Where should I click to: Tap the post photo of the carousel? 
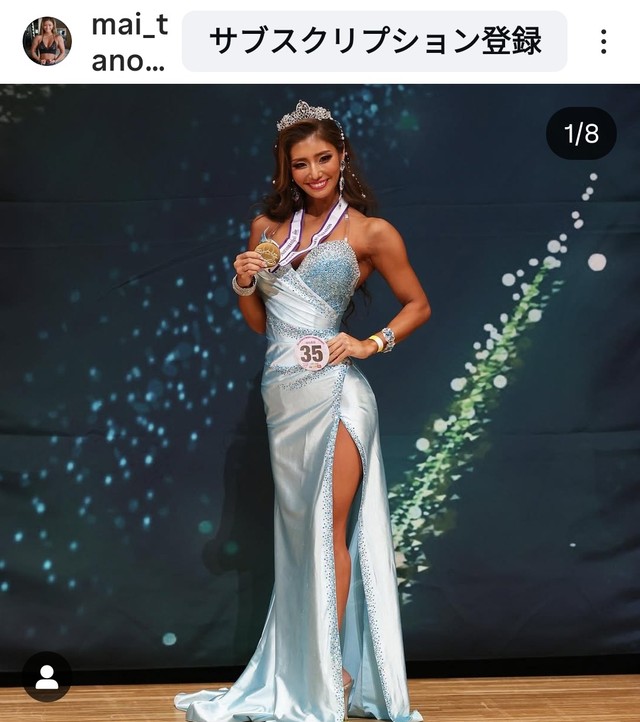pos(320,400)
